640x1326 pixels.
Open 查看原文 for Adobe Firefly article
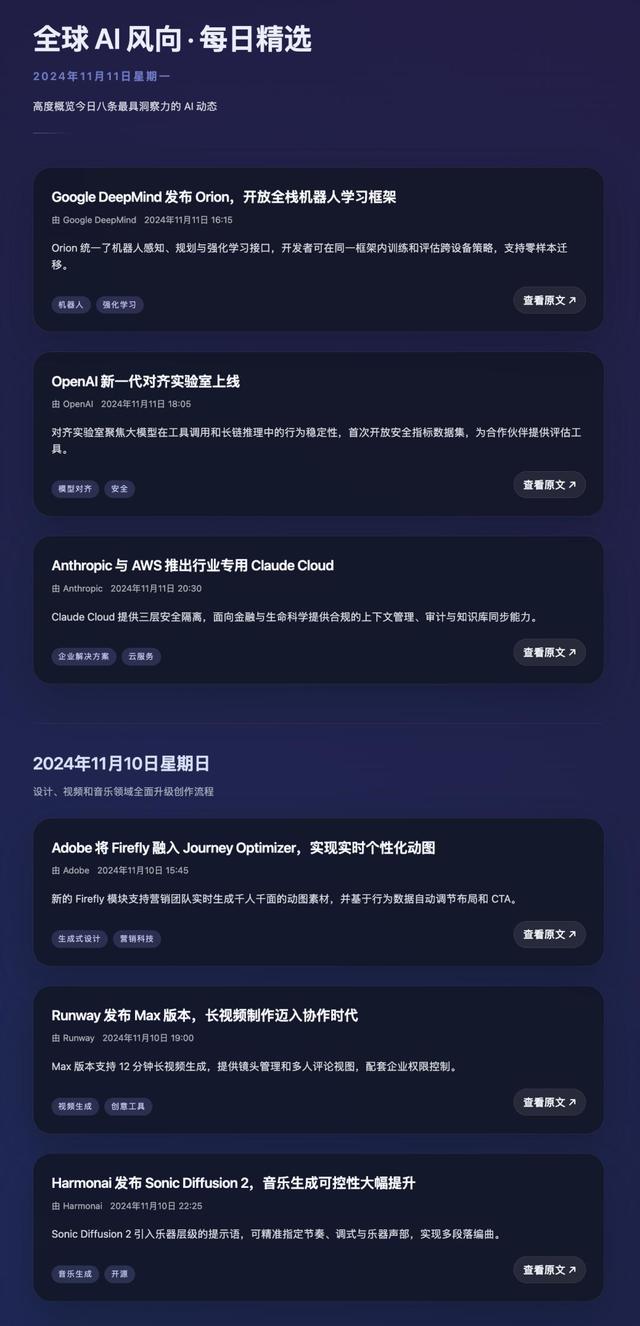[x=549, y=934]
